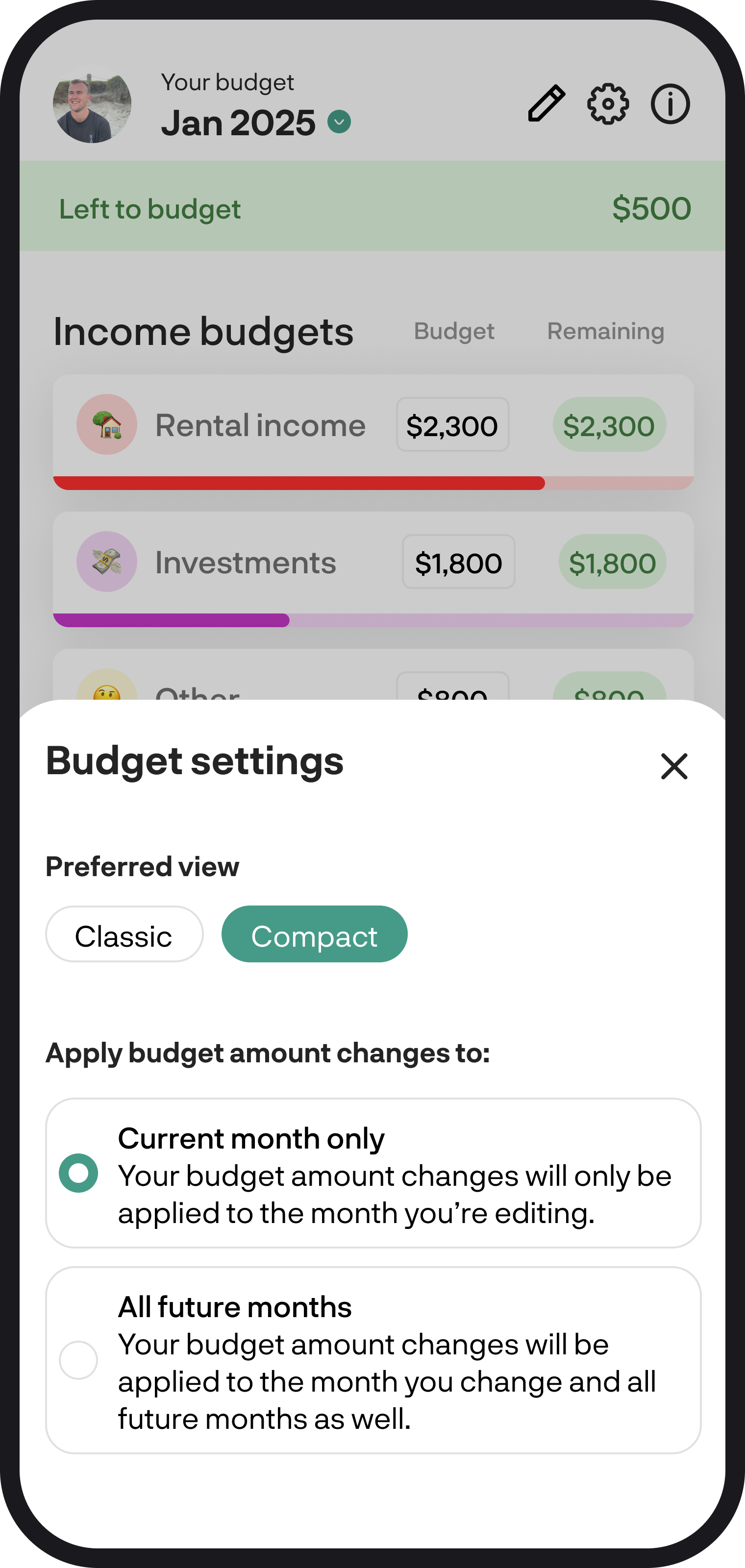
Task: Choose All future months option
Action: pyautogui.click(x=373, y=1360)
